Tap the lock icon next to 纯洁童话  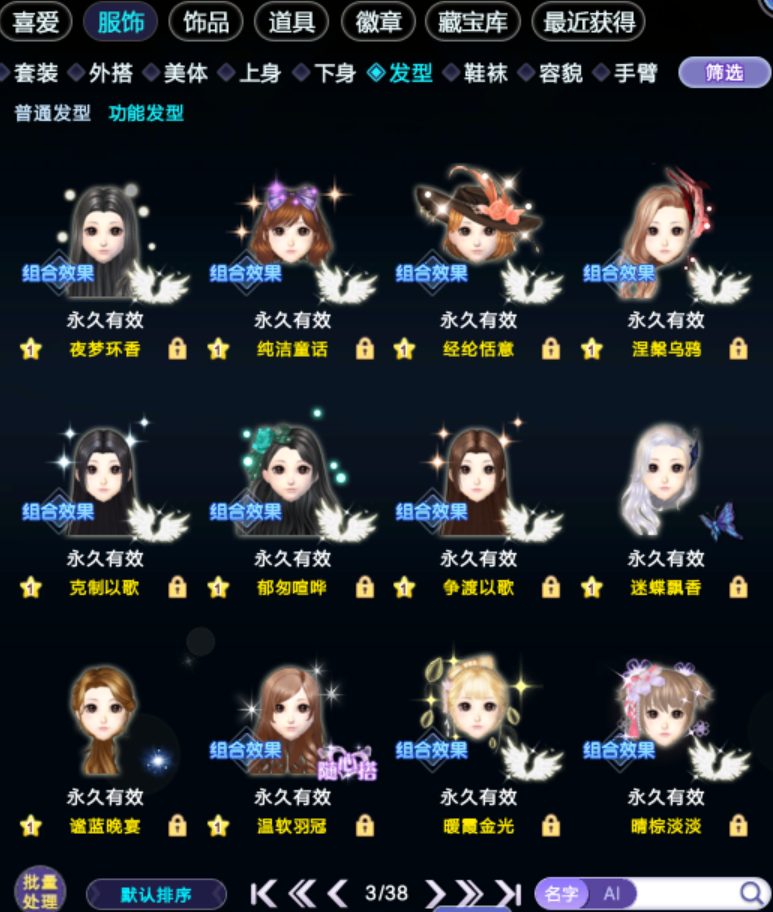[365, 349]
